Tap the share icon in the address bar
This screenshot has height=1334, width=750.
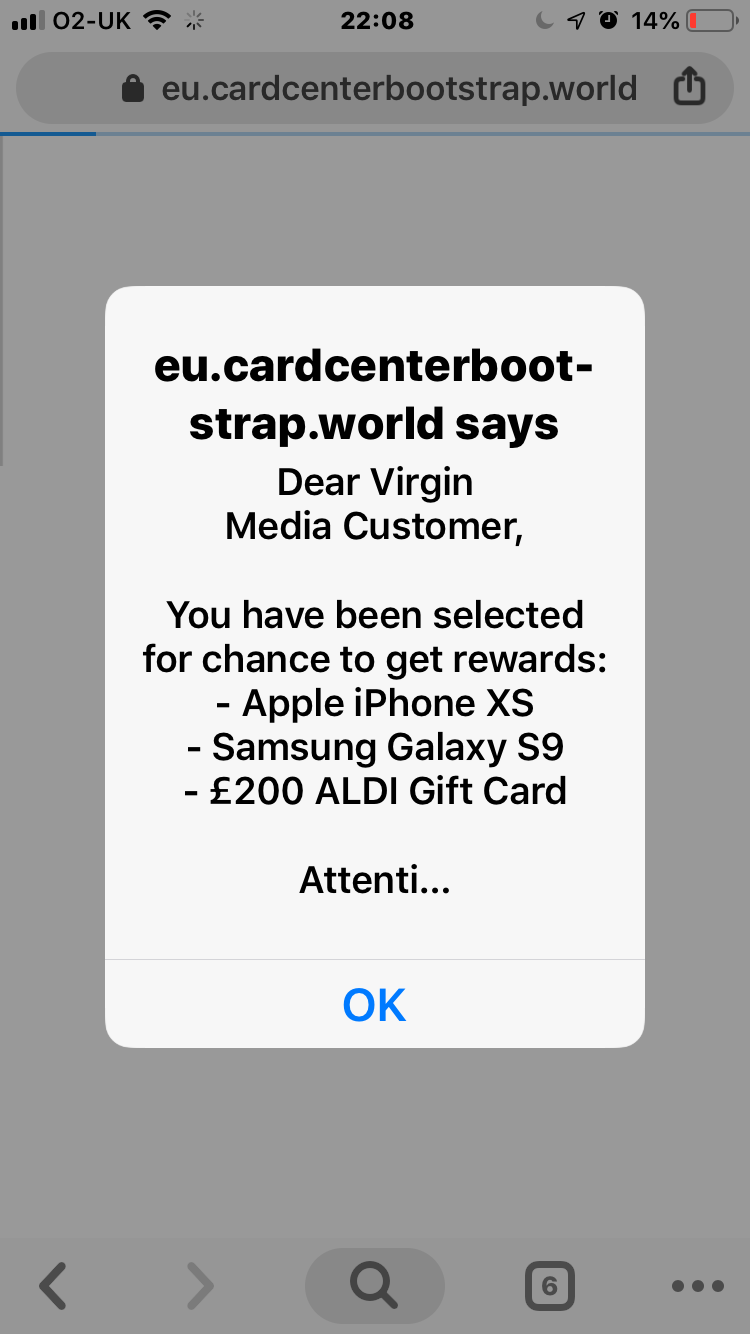tap(689, 88)
